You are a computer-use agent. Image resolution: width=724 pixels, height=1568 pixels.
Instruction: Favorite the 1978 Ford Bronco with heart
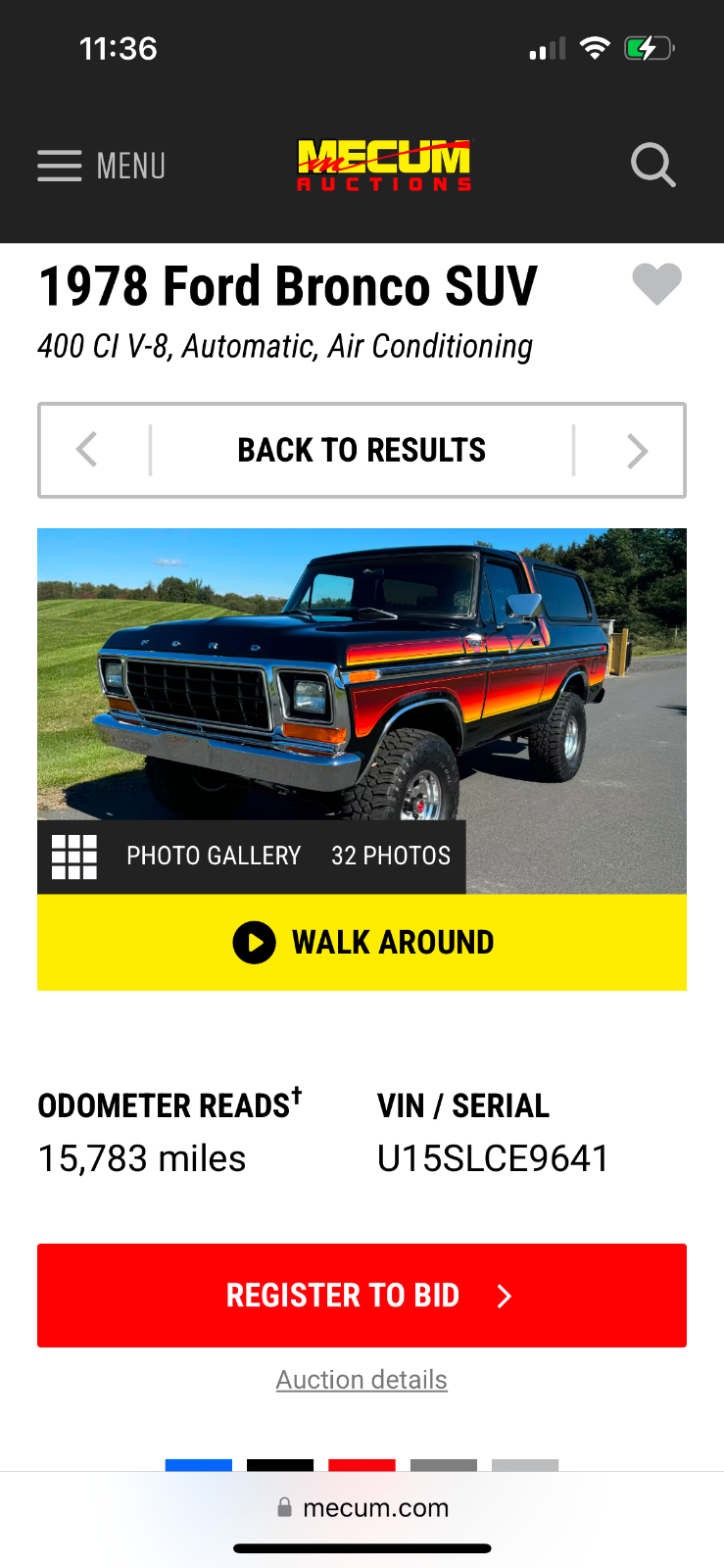point(656,285)
